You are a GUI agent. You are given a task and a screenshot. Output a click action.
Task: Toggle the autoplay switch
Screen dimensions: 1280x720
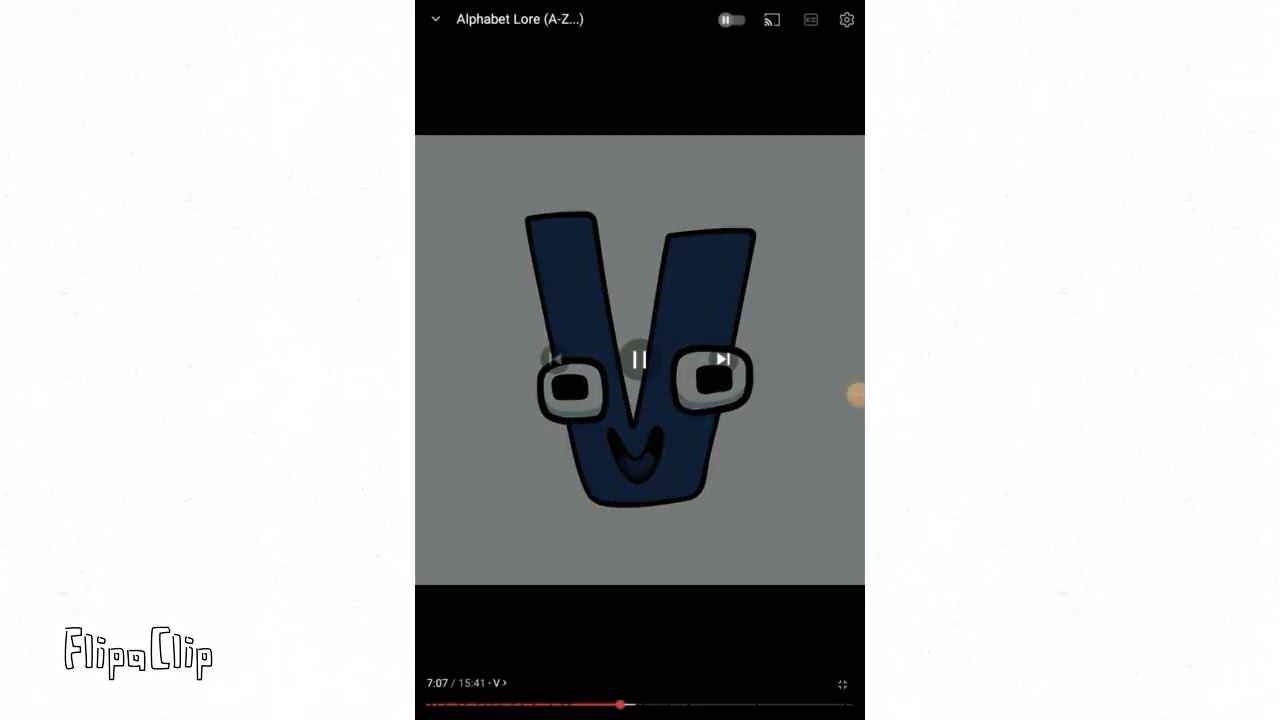[731, 20]
